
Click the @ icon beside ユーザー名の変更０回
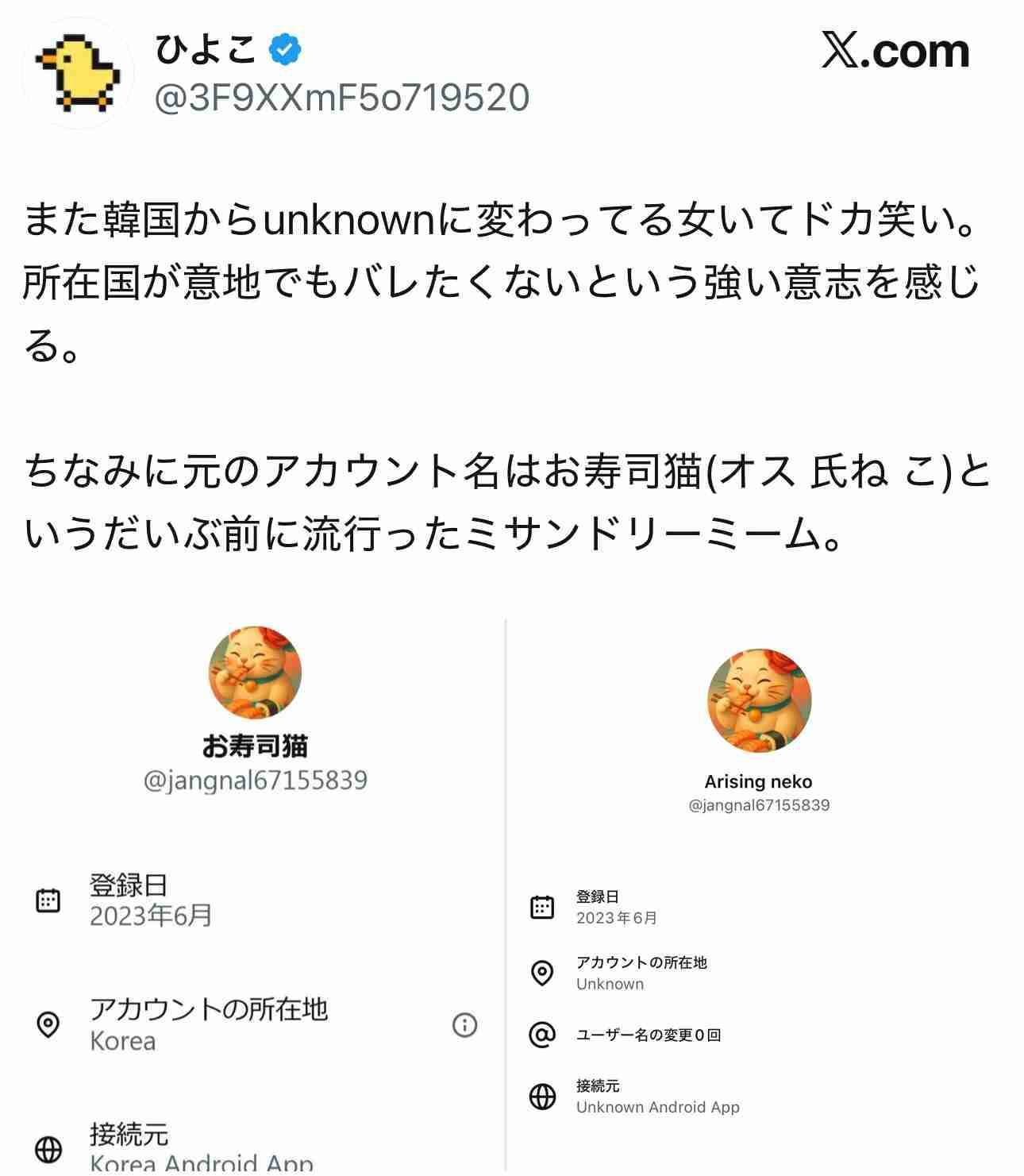[x=542, y=1034]
